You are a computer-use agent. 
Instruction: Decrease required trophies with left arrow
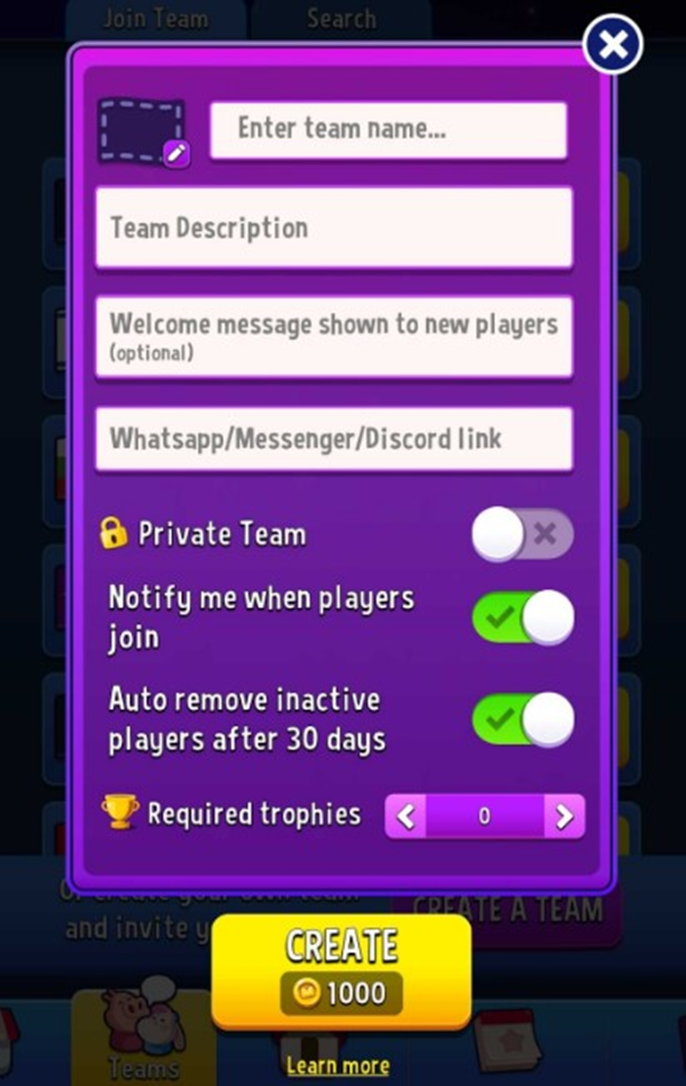[406, 817]
